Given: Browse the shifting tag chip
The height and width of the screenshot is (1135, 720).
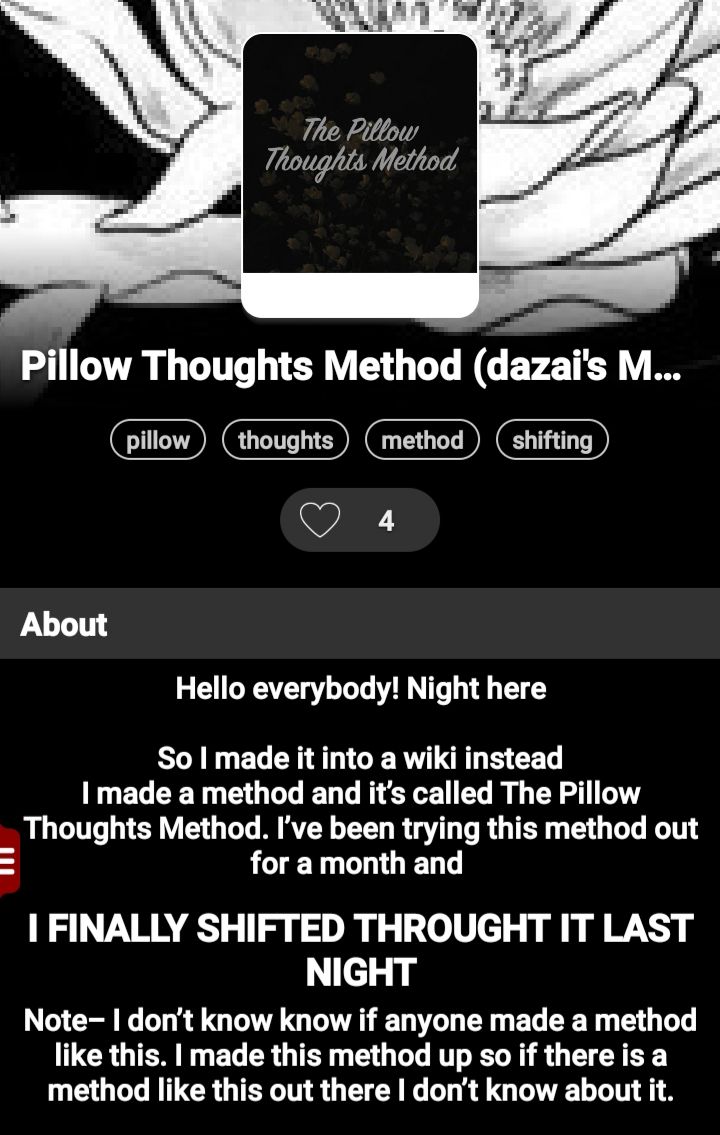Looking at the screenshot, I should 552,440.
